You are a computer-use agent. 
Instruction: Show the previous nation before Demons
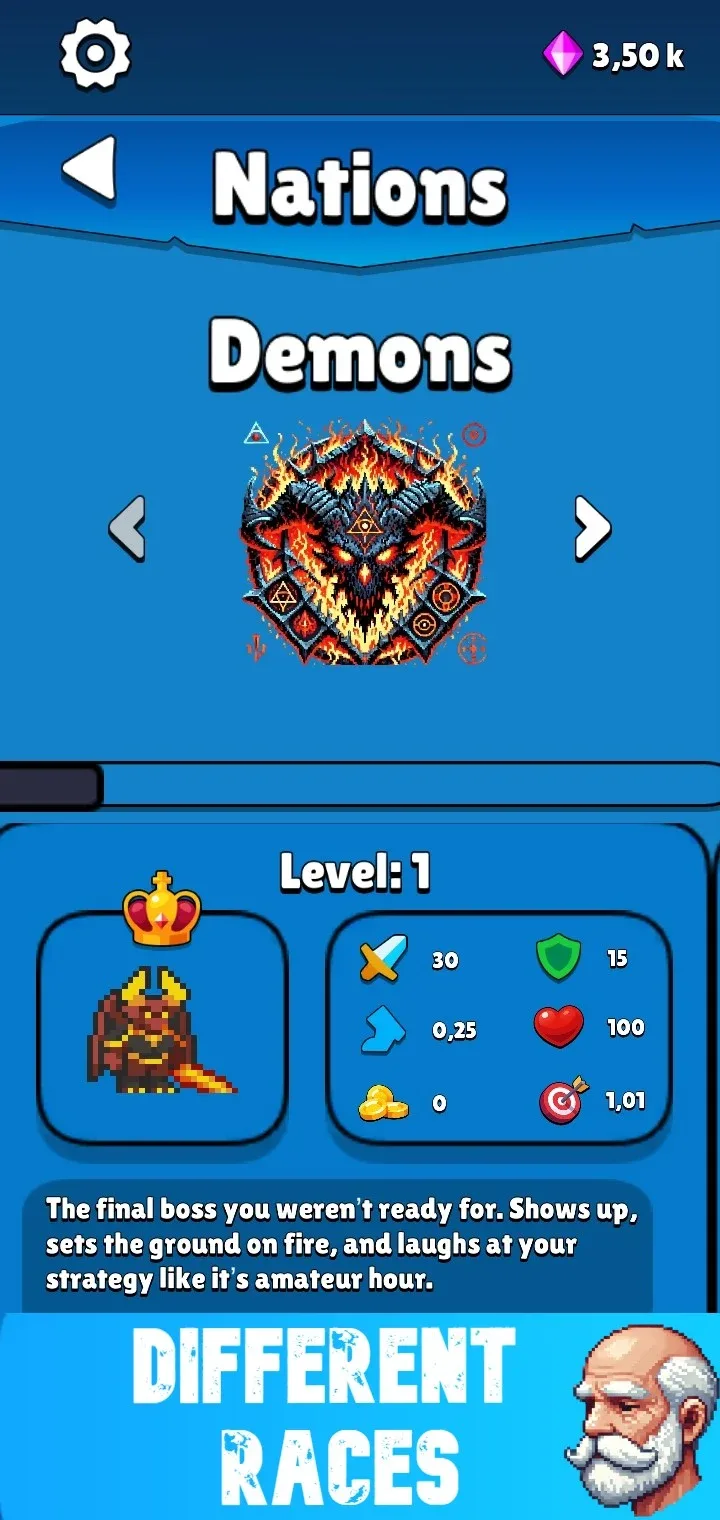tap(127, 527)
